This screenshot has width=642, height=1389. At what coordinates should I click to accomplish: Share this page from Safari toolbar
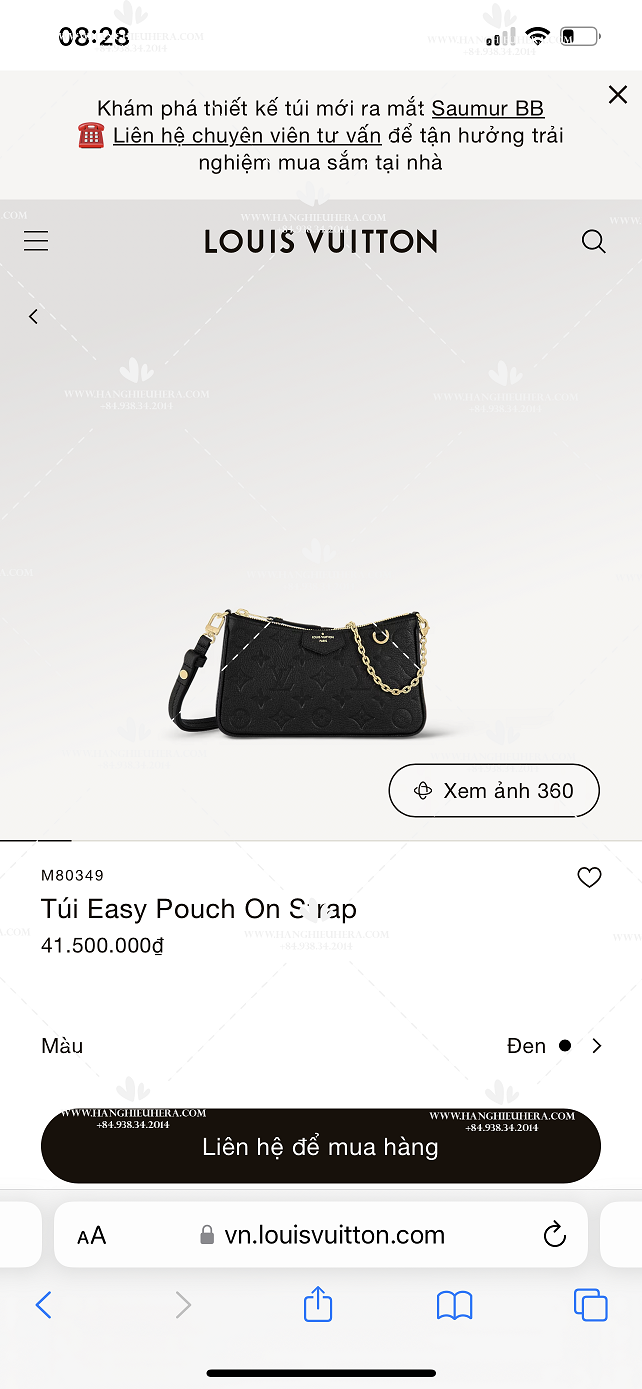tap(318, 1304)
